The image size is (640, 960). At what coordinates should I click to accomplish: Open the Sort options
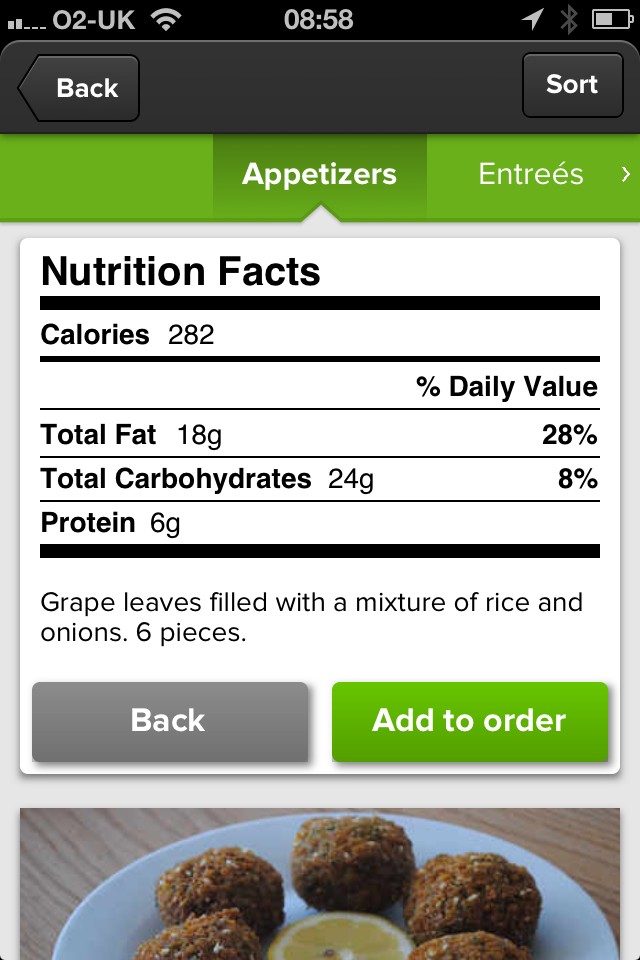[571, 85]
